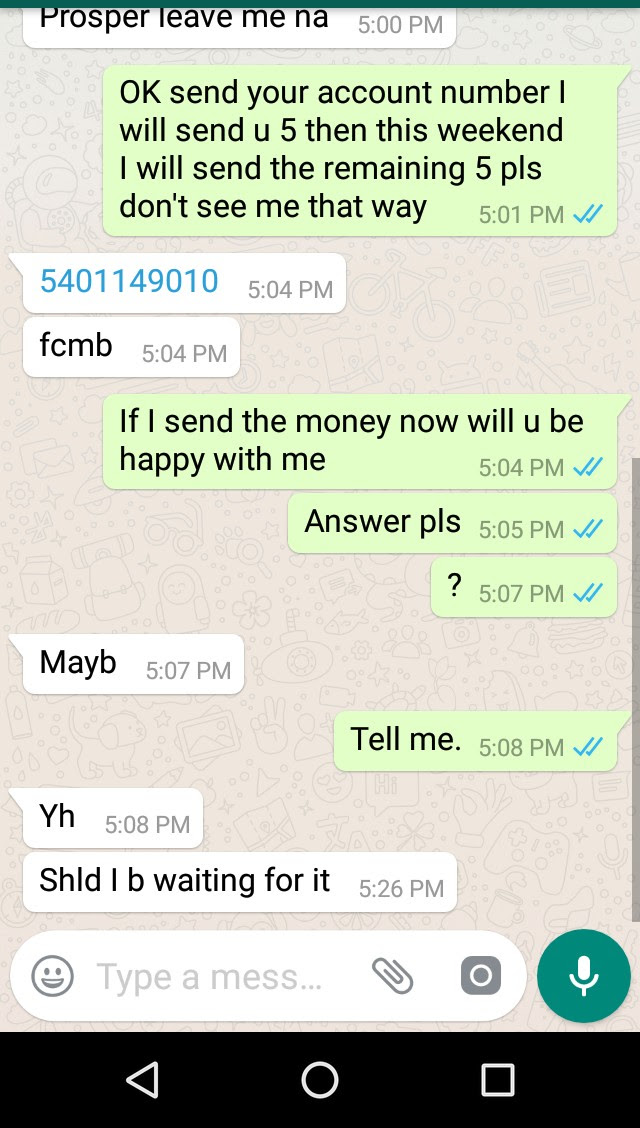Open the camera from the chat
640x1128 pixels.
(480, 976)
